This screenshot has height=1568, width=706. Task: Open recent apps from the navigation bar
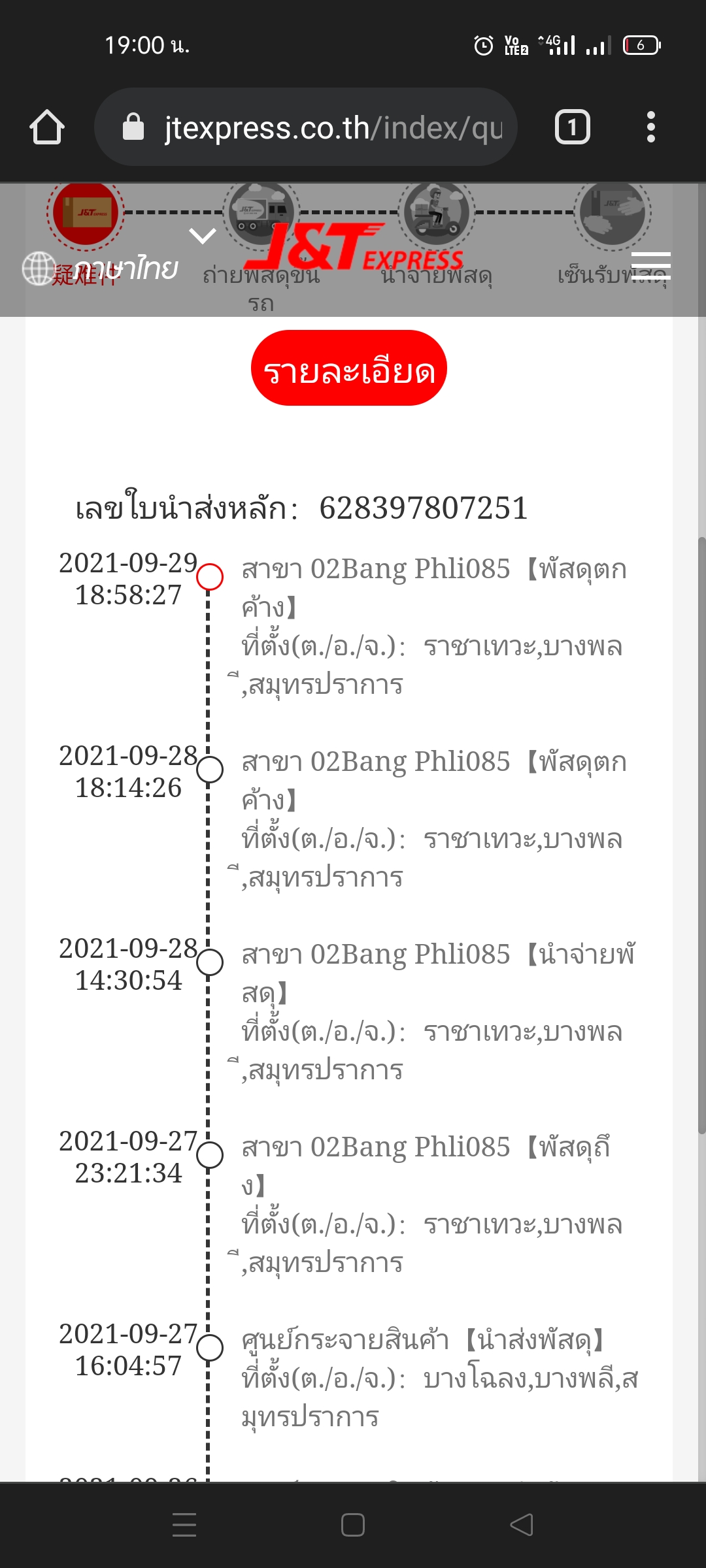tap(184, 1525)
